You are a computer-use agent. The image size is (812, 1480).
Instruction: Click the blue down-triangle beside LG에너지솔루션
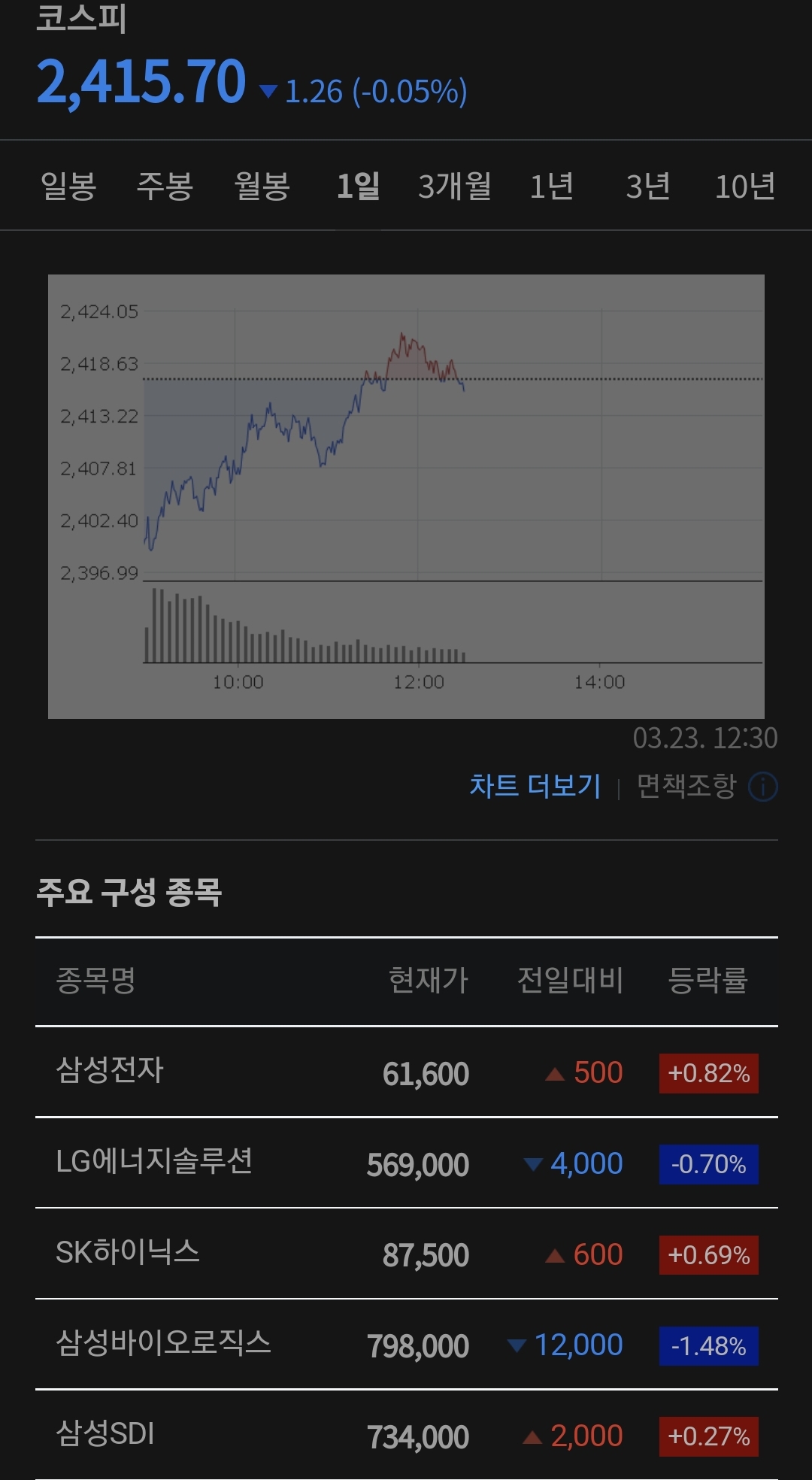click(535, 1164)
